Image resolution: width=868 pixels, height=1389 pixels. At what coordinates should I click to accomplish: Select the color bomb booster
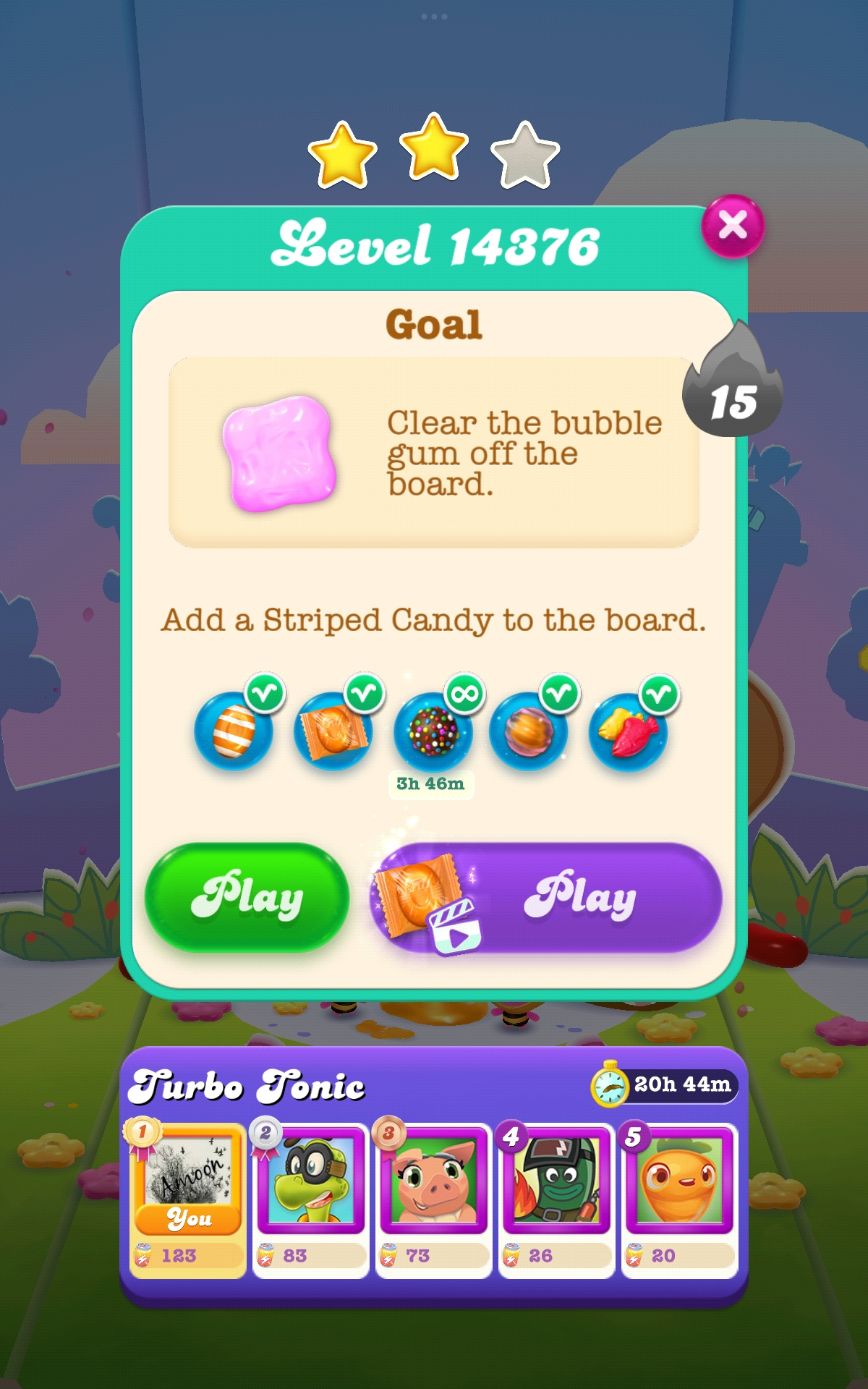pos(433,731)
